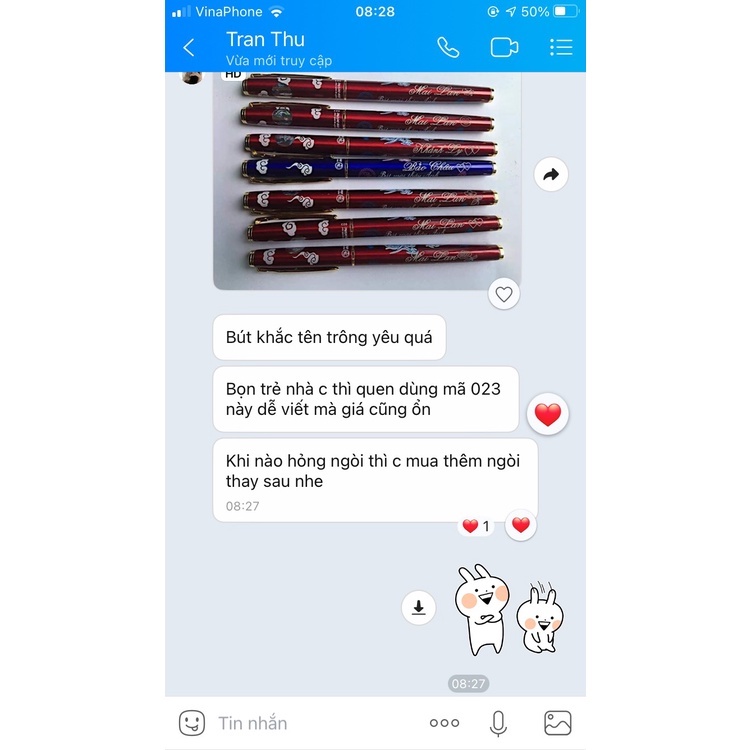Open the engraved pens photo
The height and width of the screenshot is (750, 750).
pos(367,180)
